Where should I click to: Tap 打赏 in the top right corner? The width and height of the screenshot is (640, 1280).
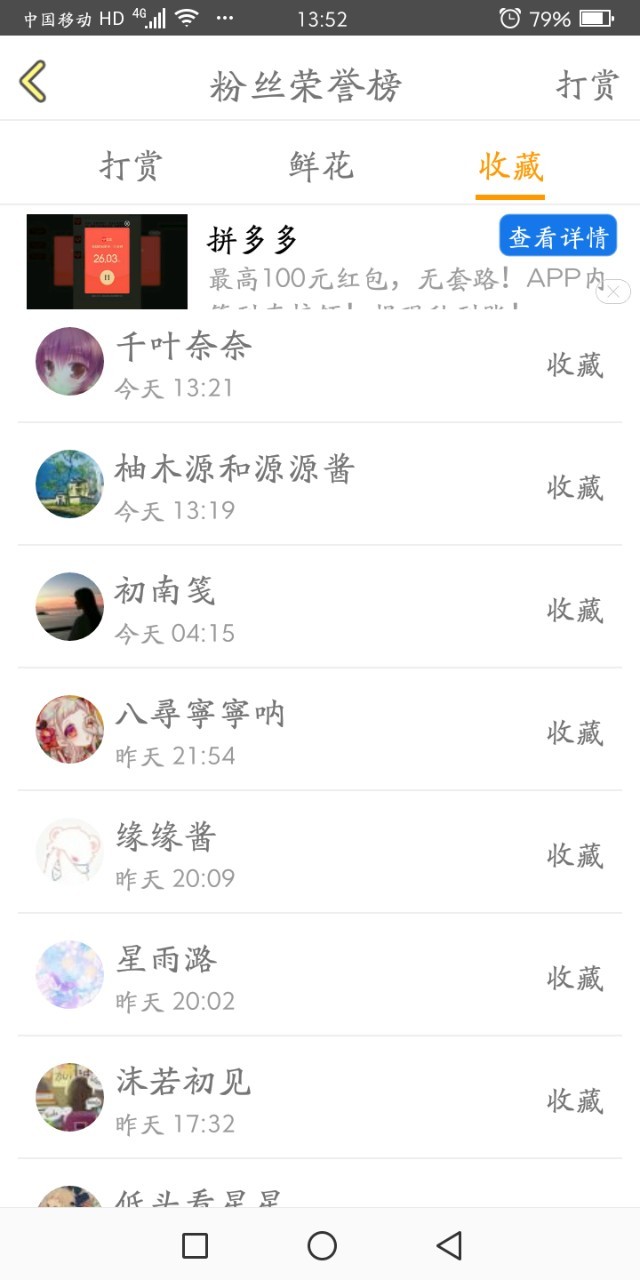[x=588, y=85]
